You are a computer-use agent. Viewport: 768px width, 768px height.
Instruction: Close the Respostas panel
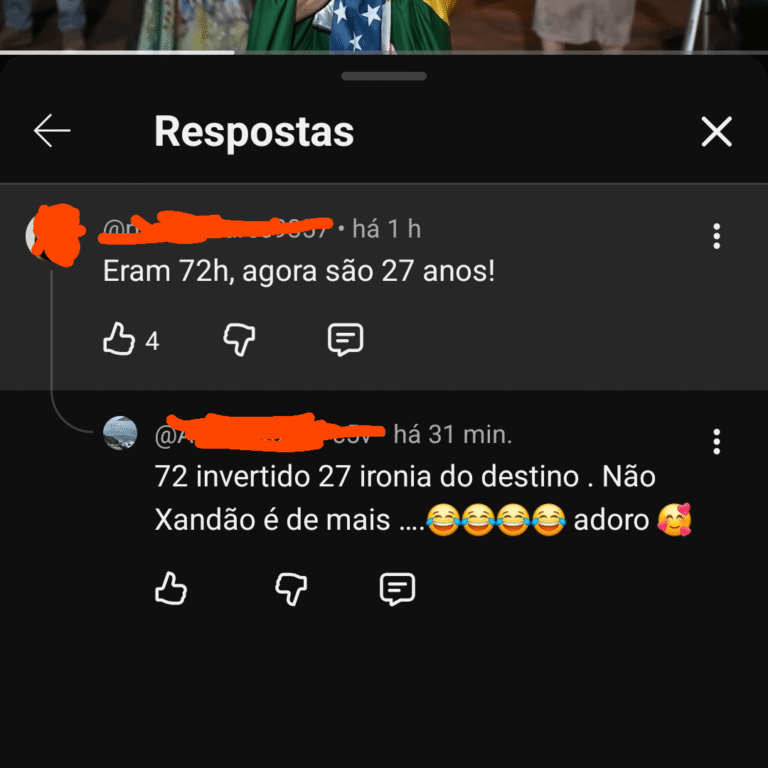pyautogui.click(x=716, y=132)
